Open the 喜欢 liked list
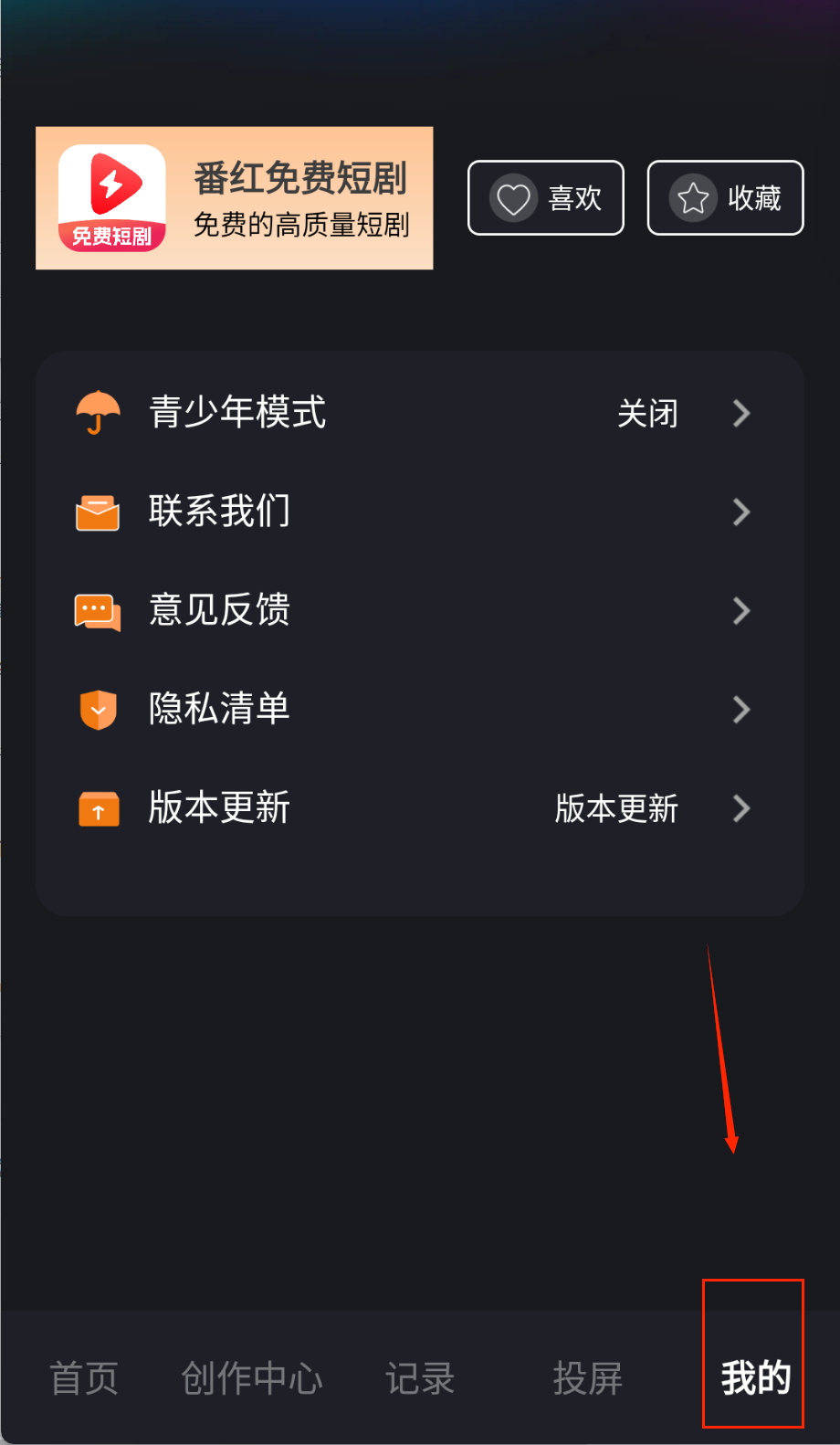840x1445 pixels. [546, 198]
